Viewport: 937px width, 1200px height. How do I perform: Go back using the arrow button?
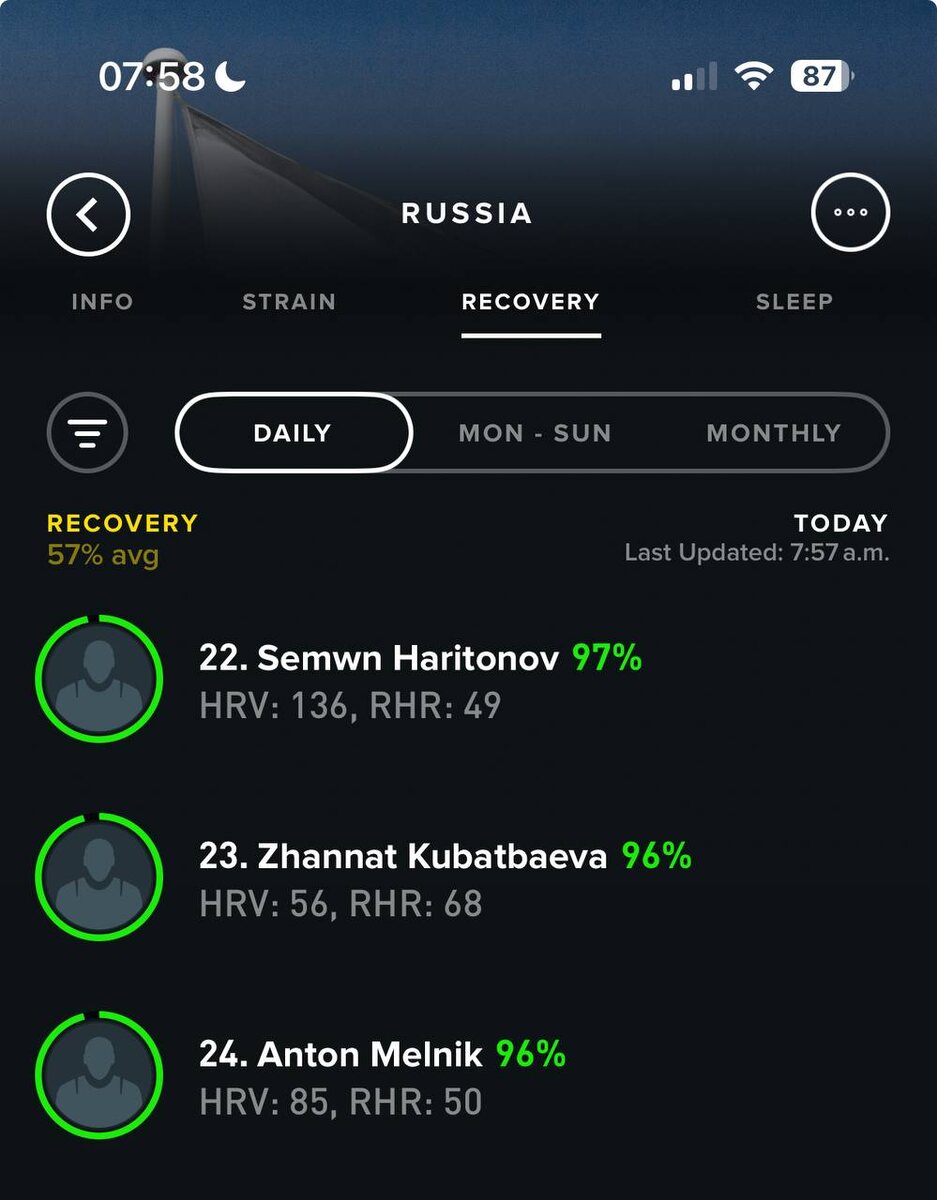(x=88, y=214)
